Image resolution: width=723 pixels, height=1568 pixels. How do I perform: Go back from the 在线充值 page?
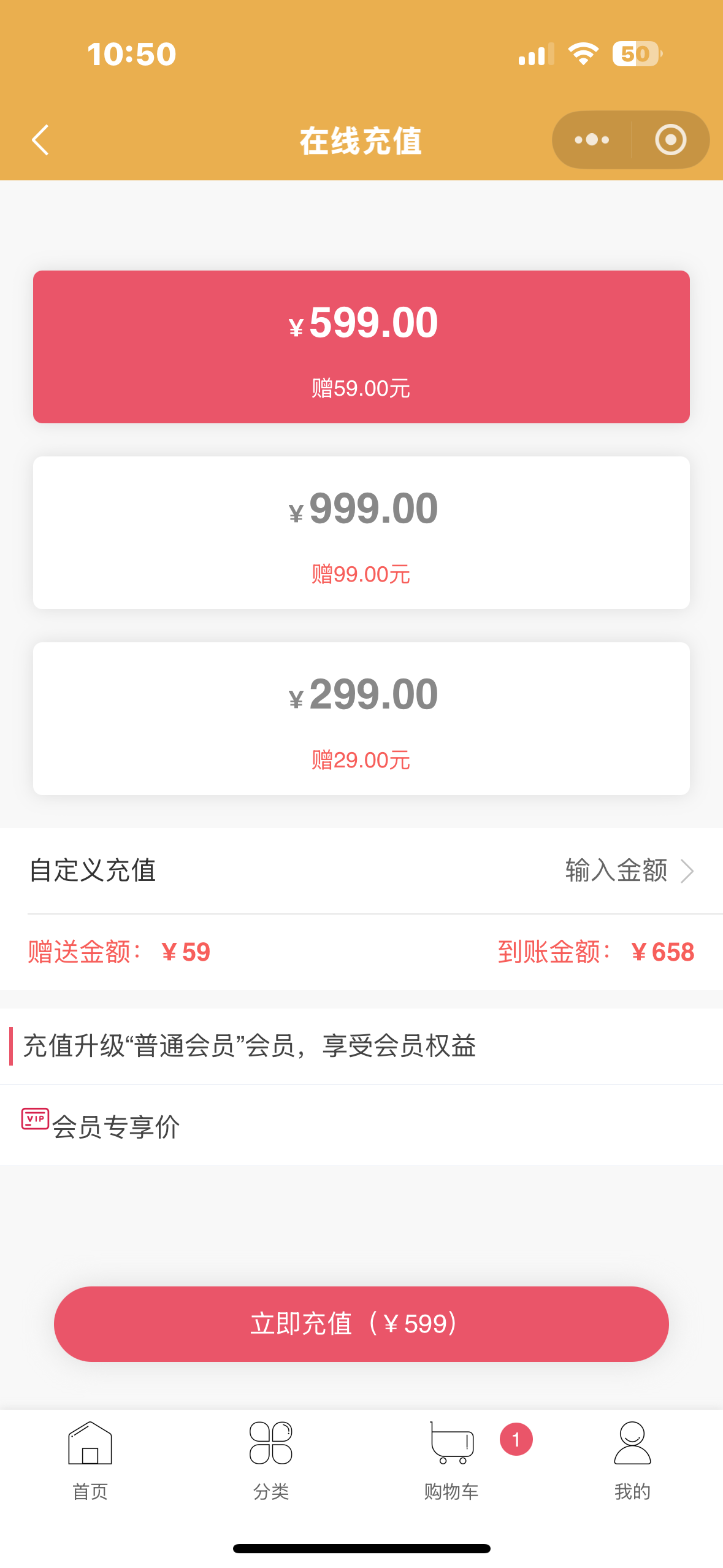point(40,140)
